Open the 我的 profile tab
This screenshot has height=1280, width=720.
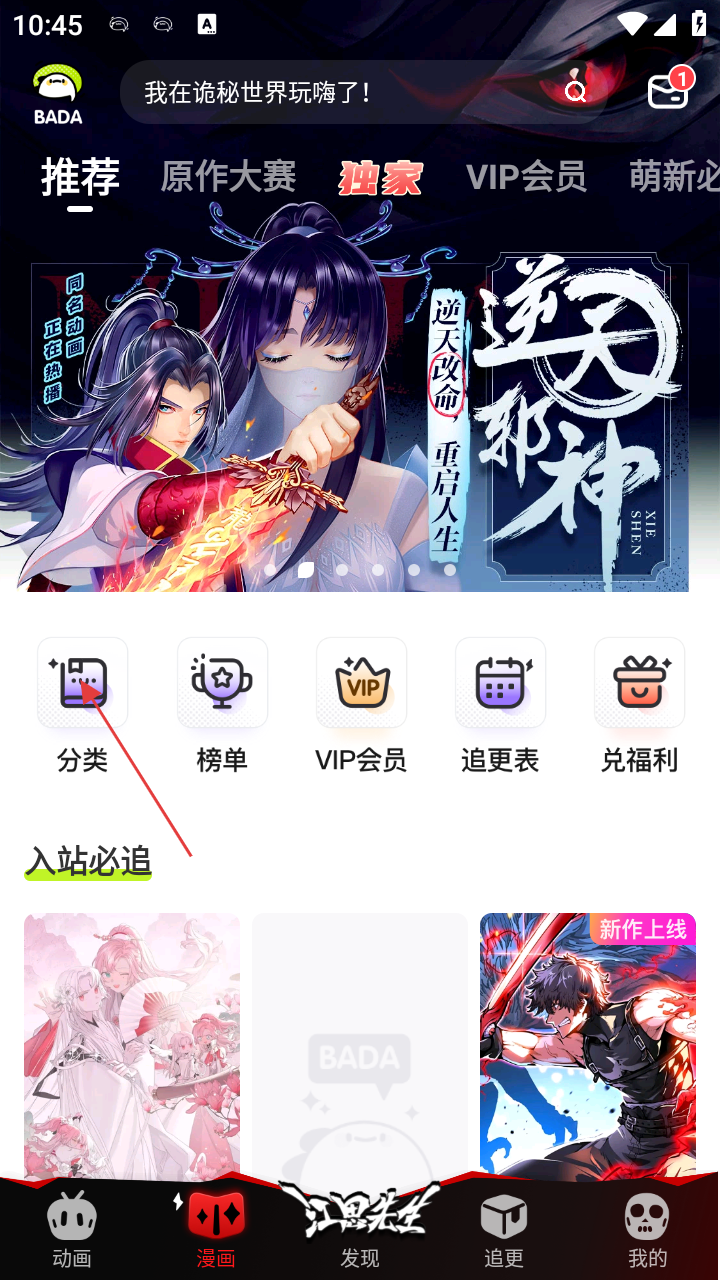647,1230
